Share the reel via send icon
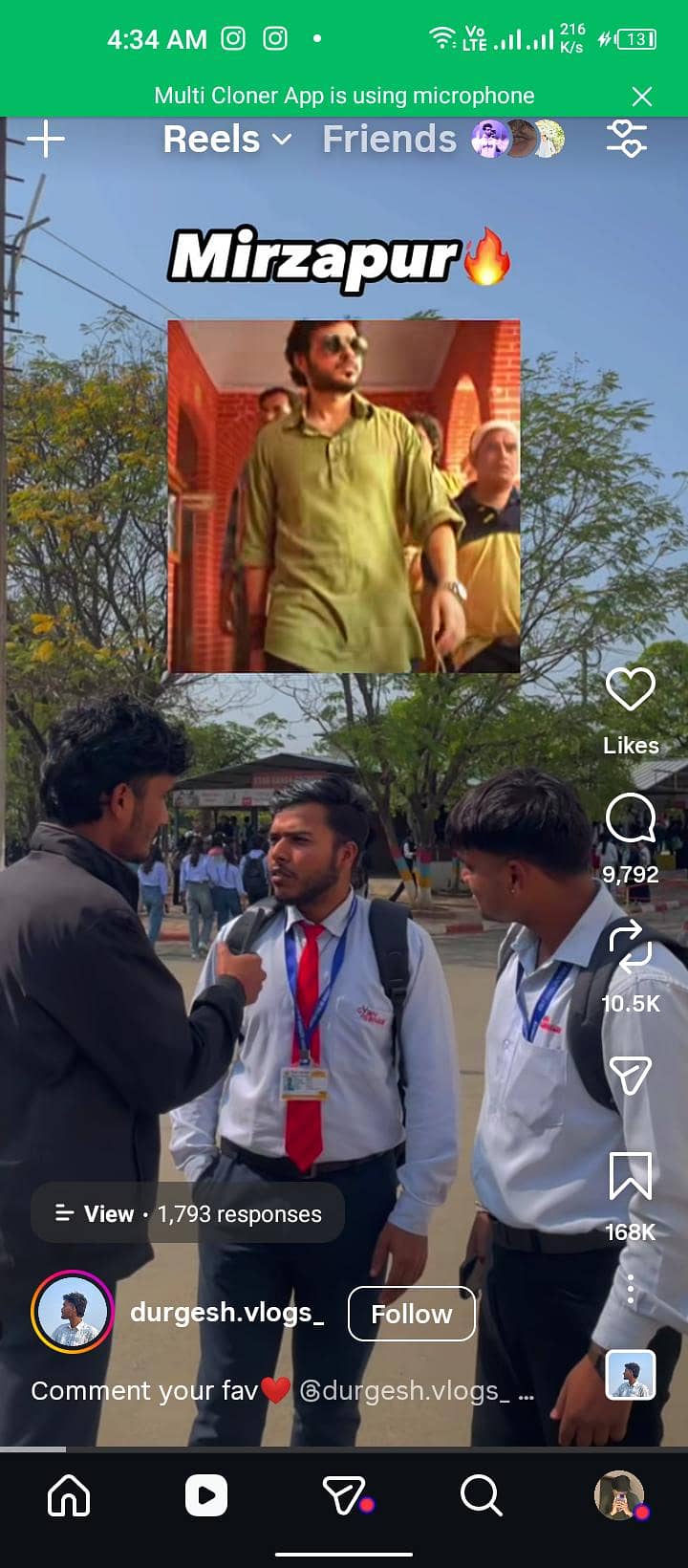Screen dimensions: 688x1568 click(630, 1076)
